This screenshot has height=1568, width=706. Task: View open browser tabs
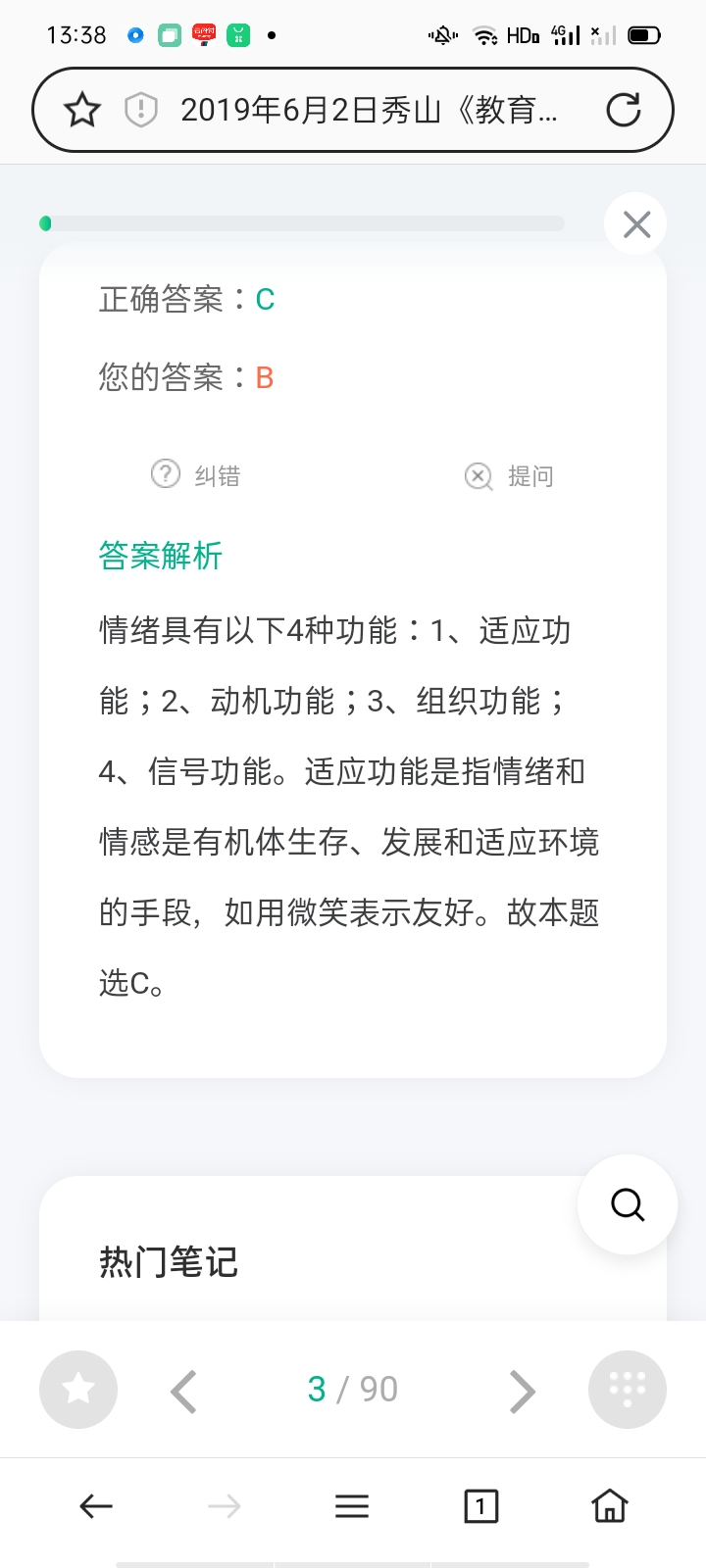point(480,1506)
